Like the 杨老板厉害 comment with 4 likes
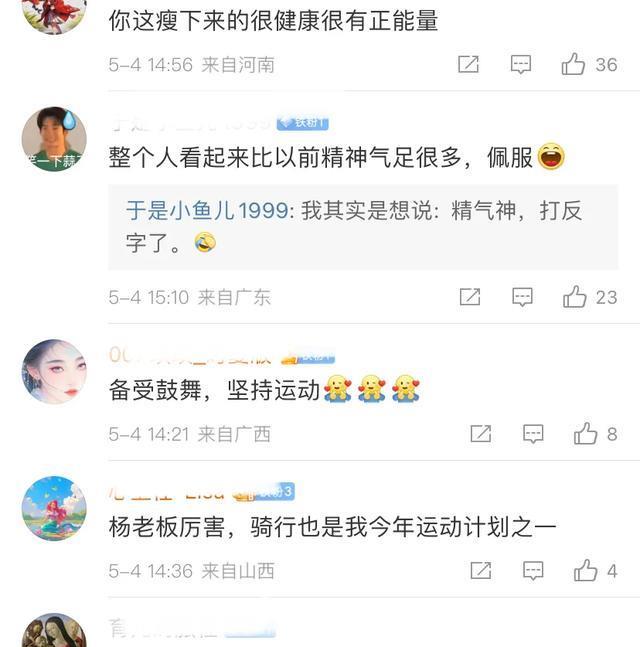Viewport: 640px width, 647px height. 585,571
